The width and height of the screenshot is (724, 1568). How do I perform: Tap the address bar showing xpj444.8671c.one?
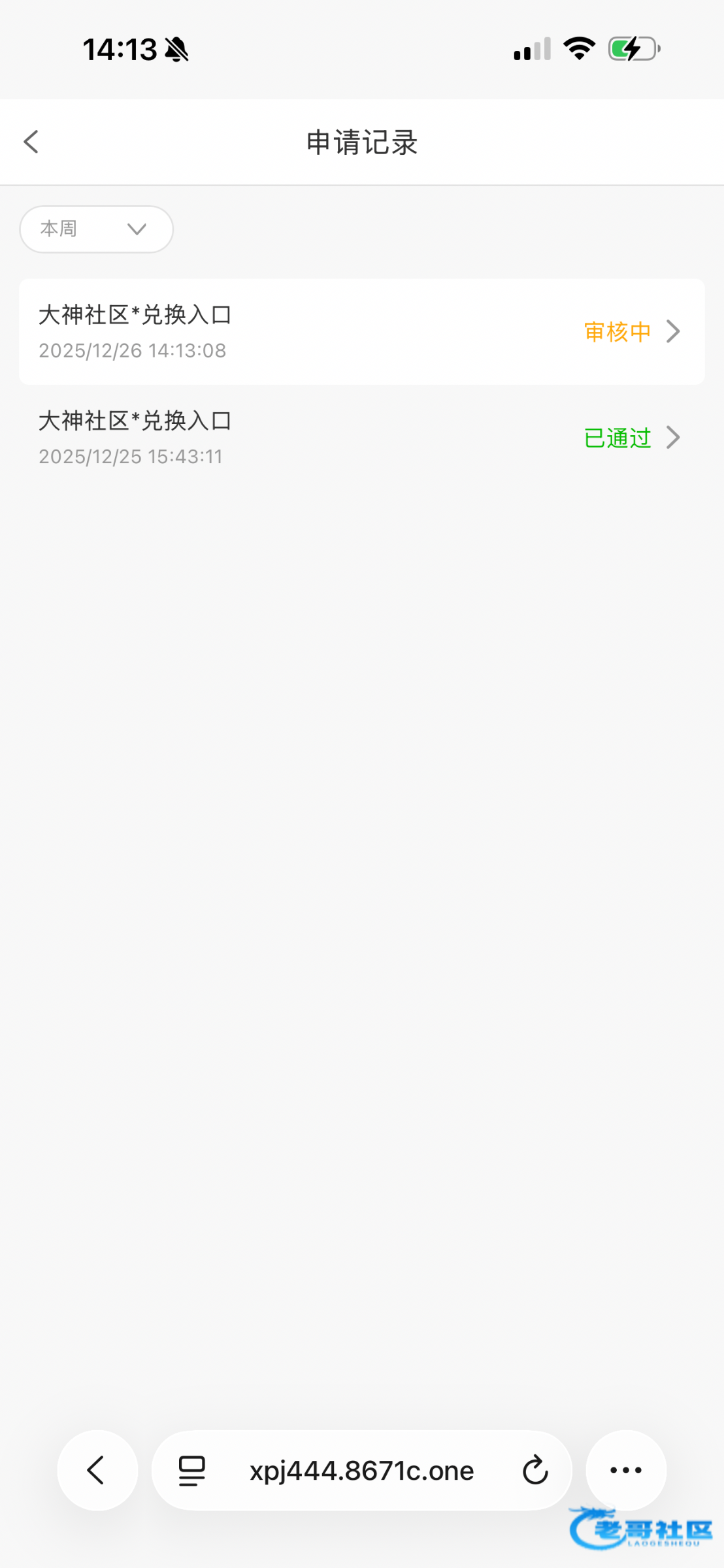pos(361,1470)
